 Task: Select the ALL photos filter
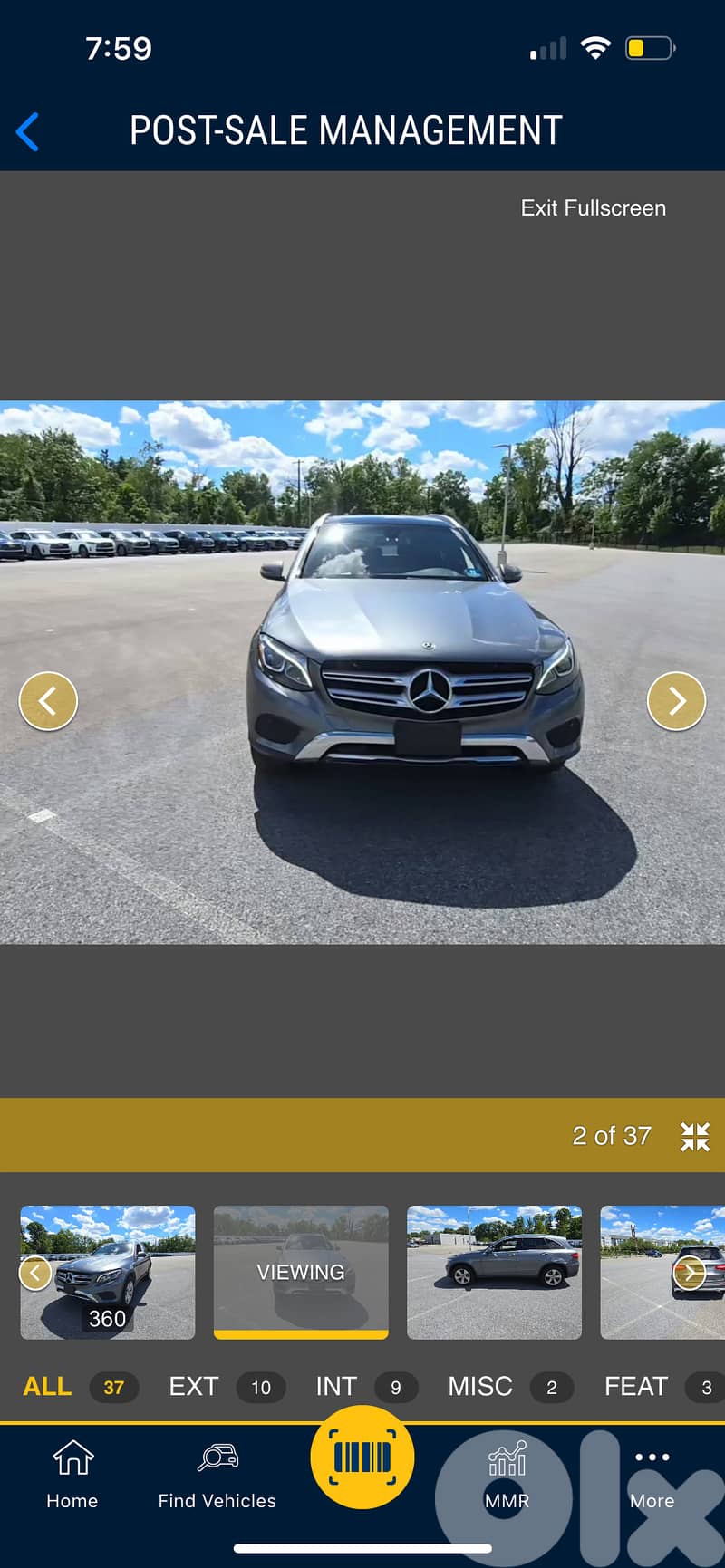point(47,1386)
